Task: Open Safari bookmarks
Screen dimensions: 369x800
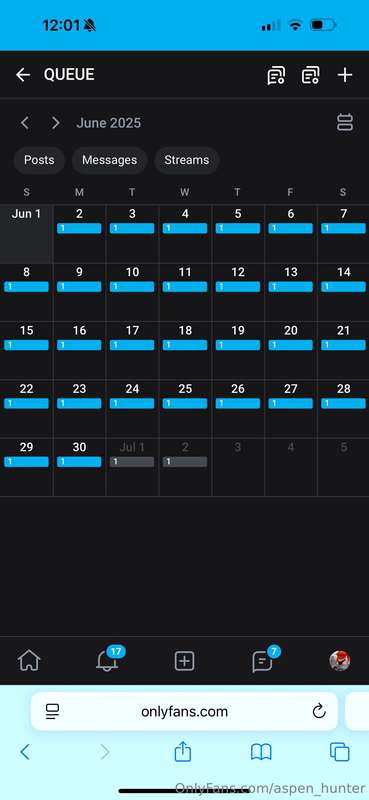Action: point(261,752)
